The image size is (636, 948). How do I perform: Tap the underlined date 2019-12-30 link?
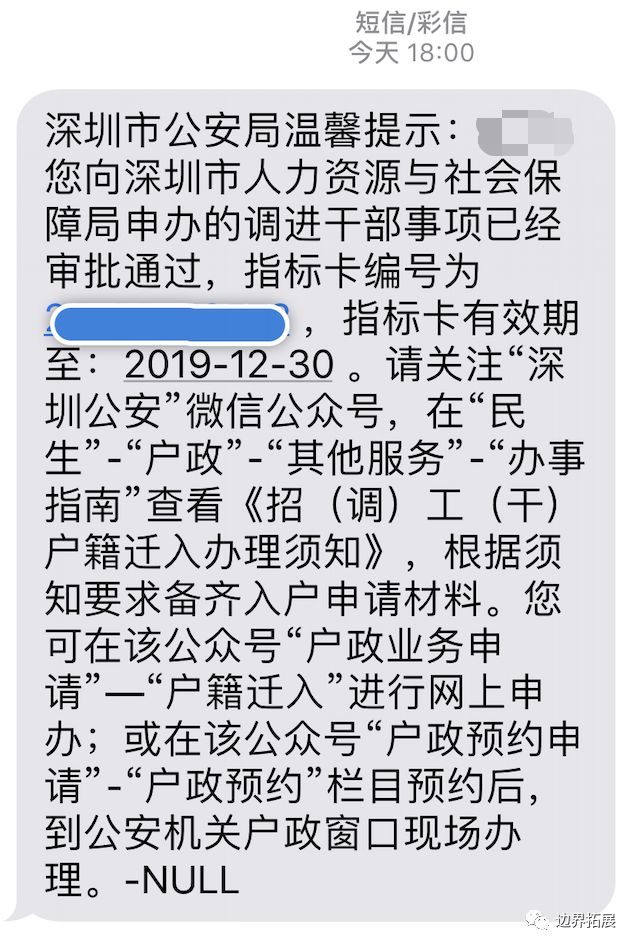pos(228,364)
